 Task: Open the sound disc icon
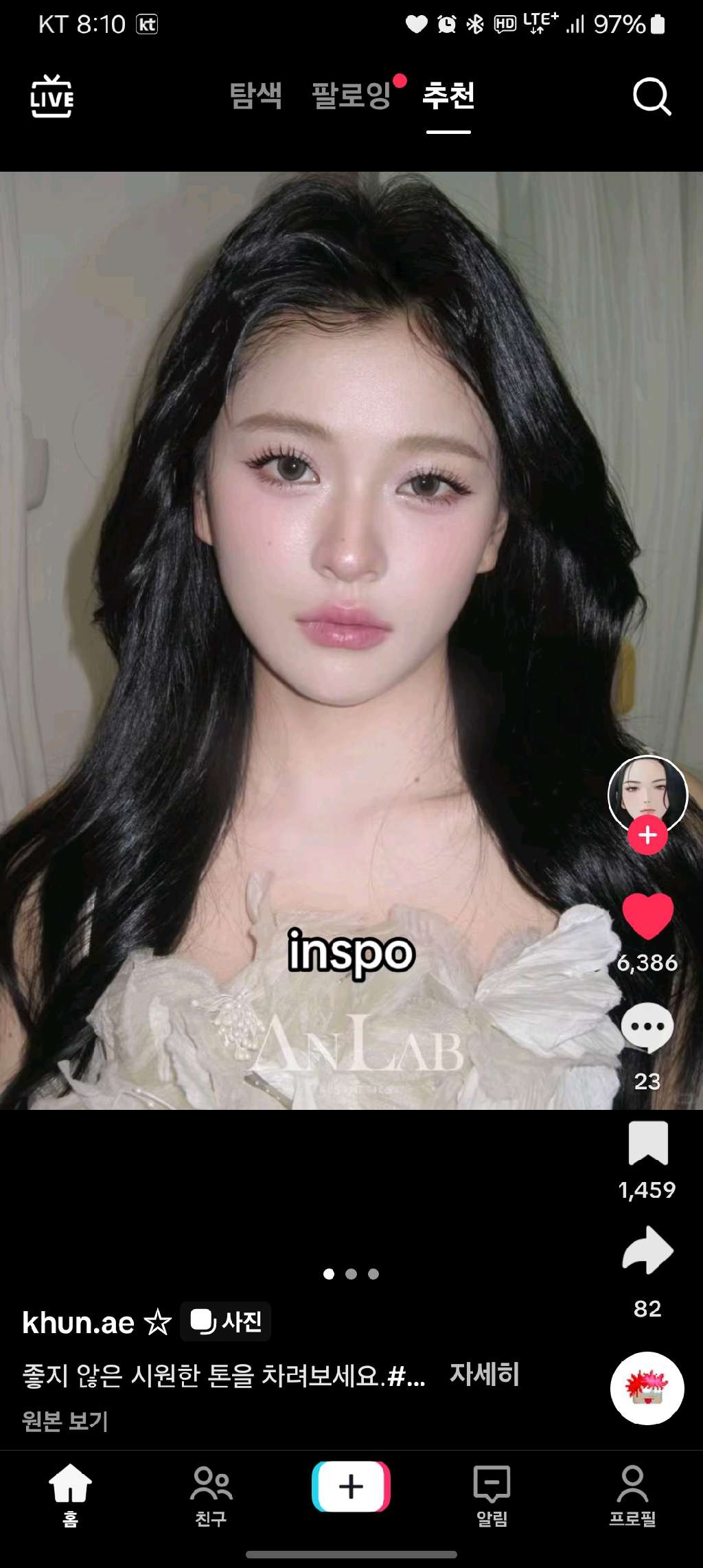tap(647, 1388)
